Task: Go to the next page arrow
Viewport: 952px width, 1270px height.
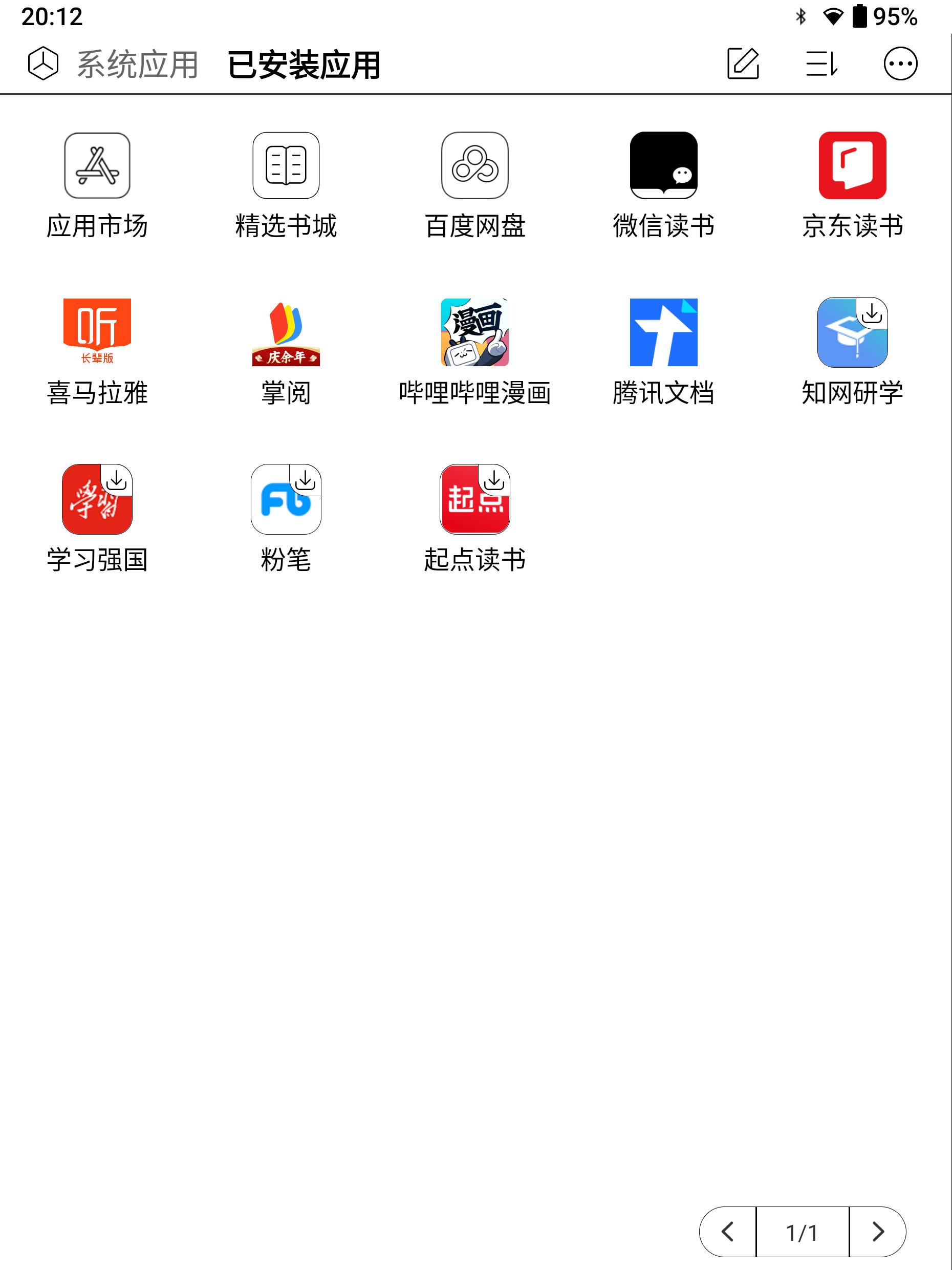Action: pyautogui.click(x=877, y=1232)
